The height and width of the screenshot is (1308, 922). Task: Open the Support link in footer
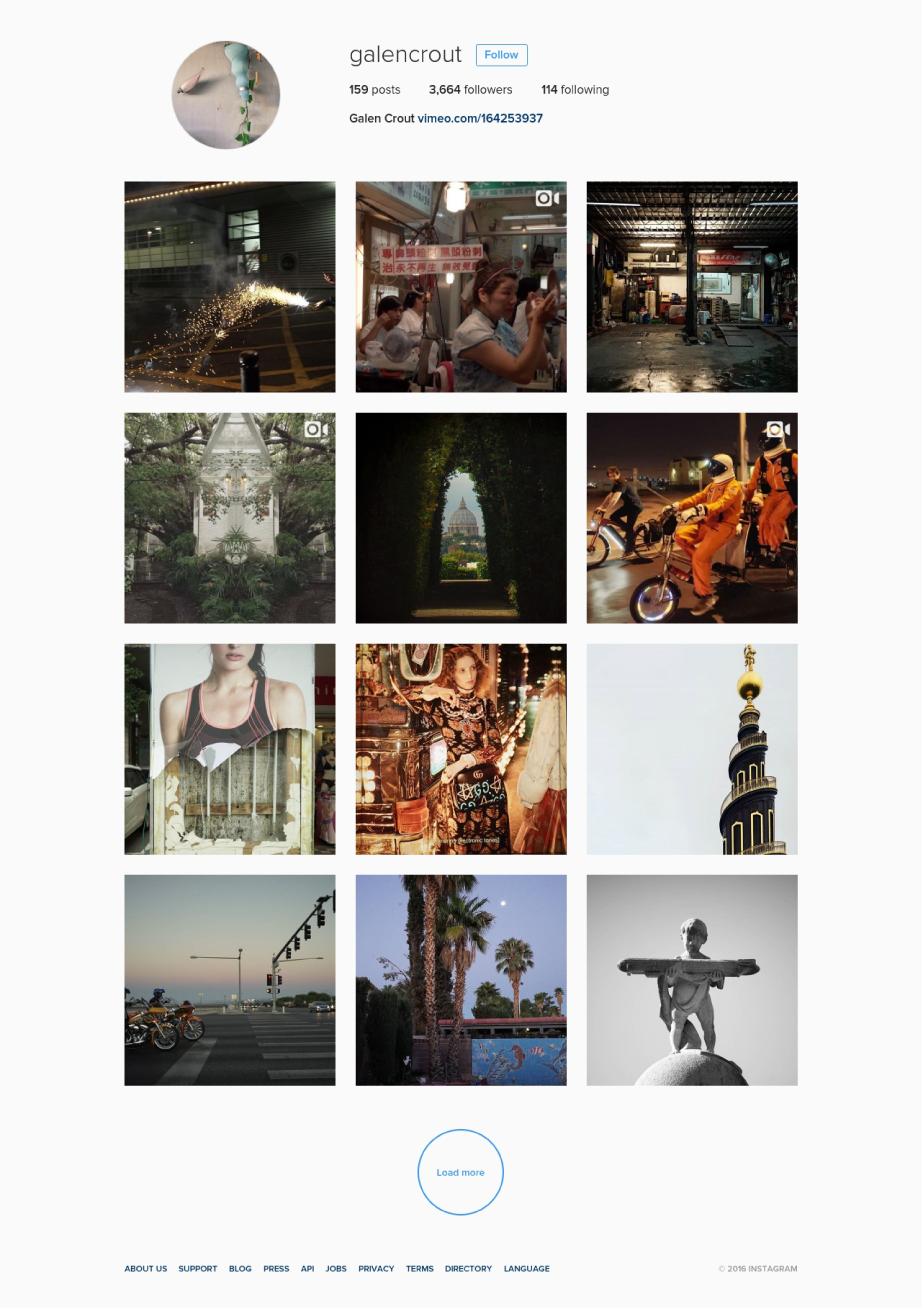pyautogui.click(x=198, y=1269)
